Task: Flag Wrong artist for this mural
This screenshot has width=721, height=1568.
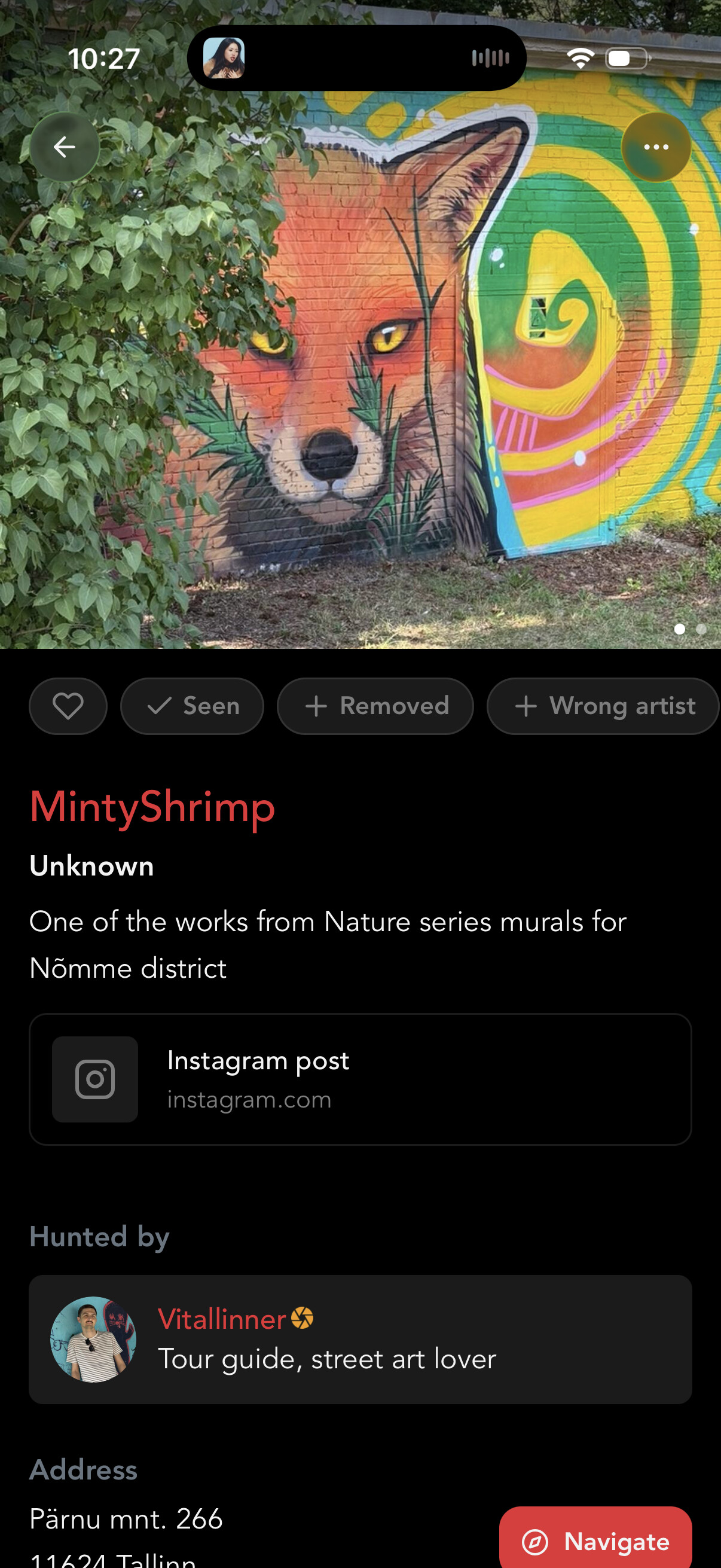Action: [x=603, y=706]
